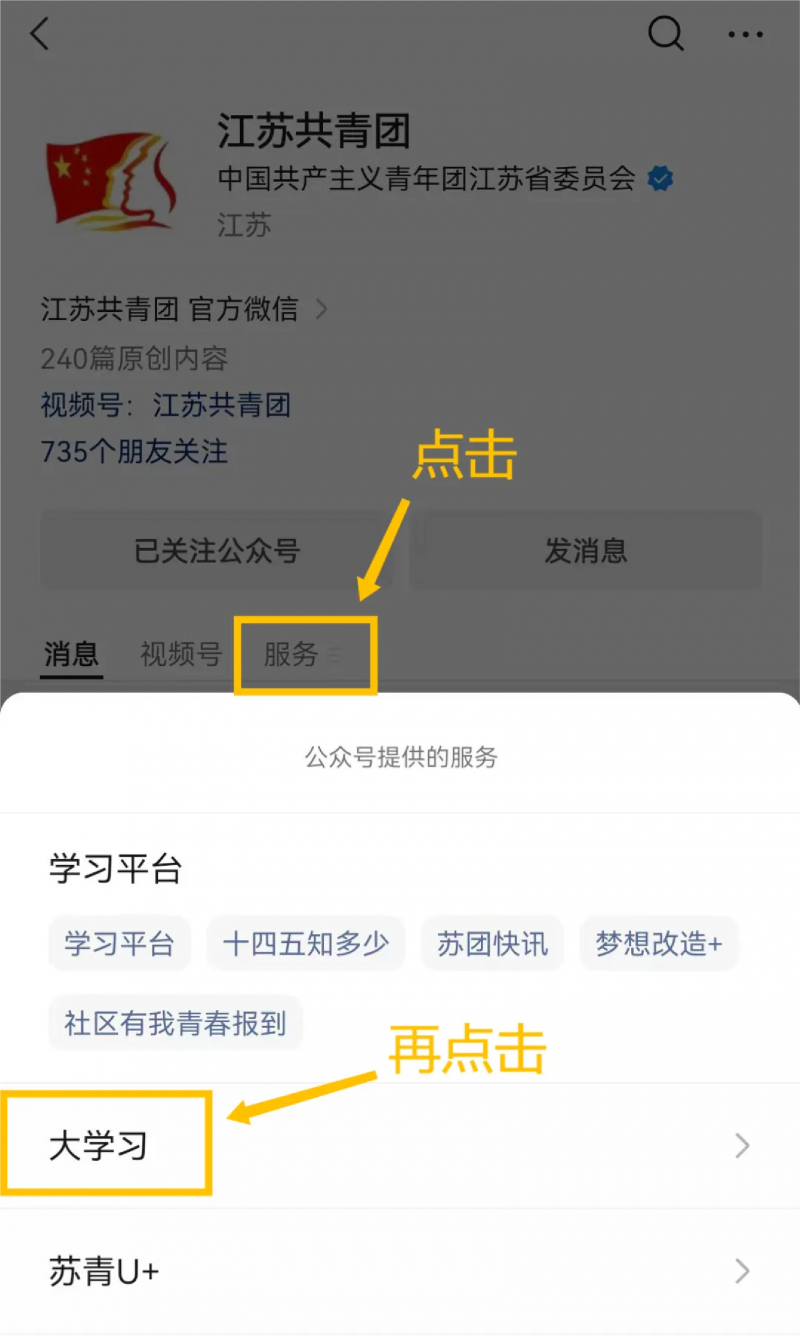Switch to the 视频号 tab
This screenshot has height=1336, width=800.
(x=180, y=655)
